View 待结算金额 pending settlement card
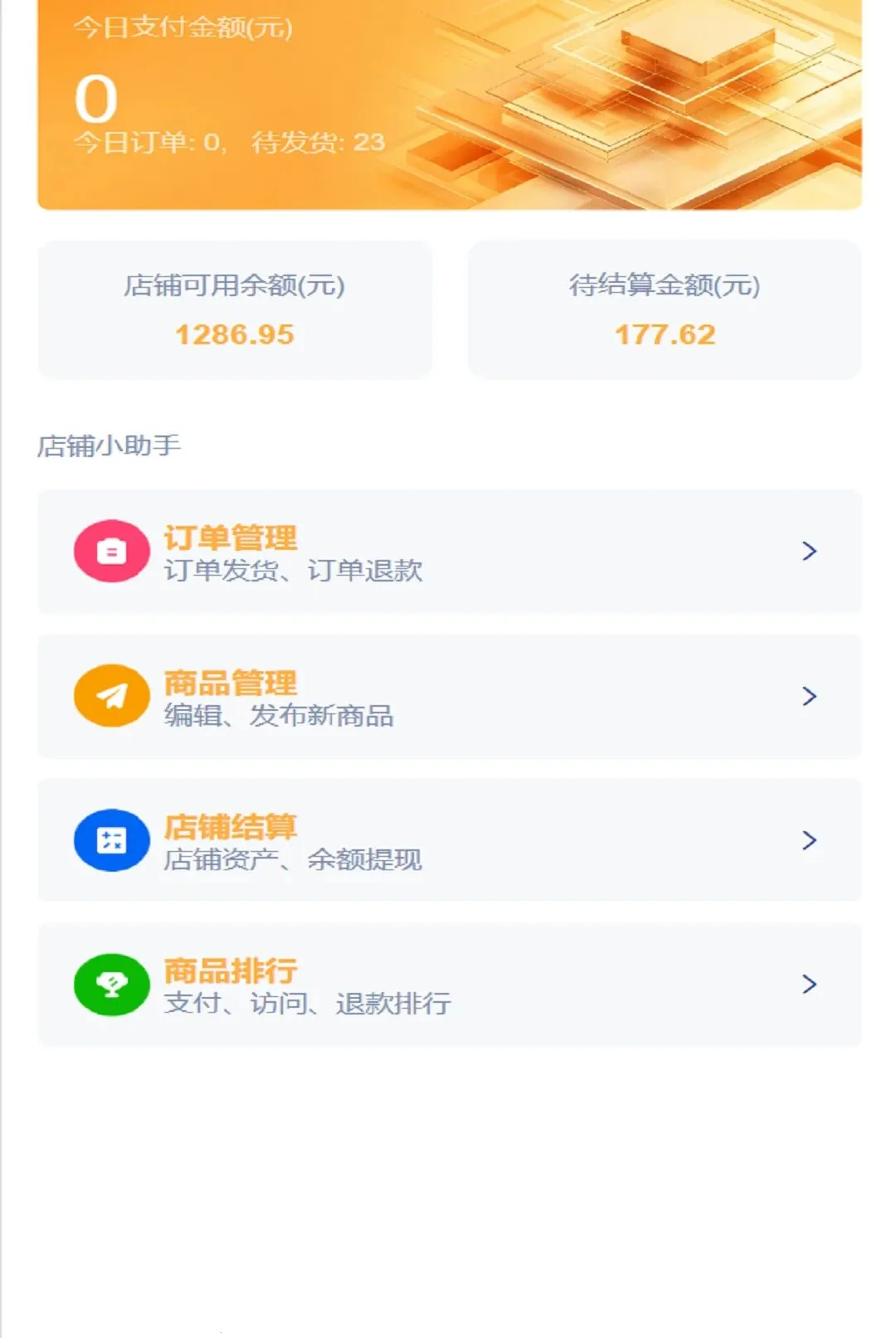The image size is (896, 1338). point(665,310)
